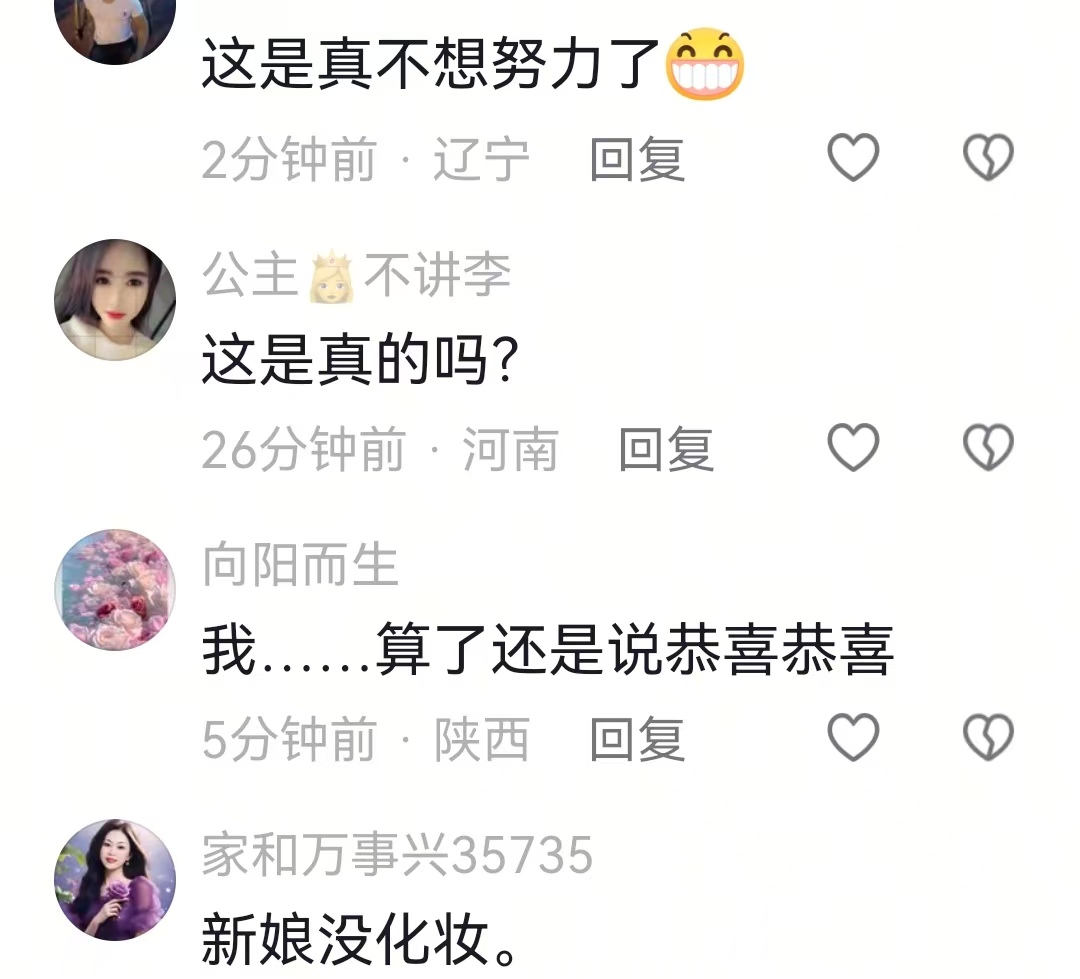Viewport: 1080px width, 979px height.
Task: Like 向阳而生's comment
Action: pyautogui.click(x=854, y=738)
